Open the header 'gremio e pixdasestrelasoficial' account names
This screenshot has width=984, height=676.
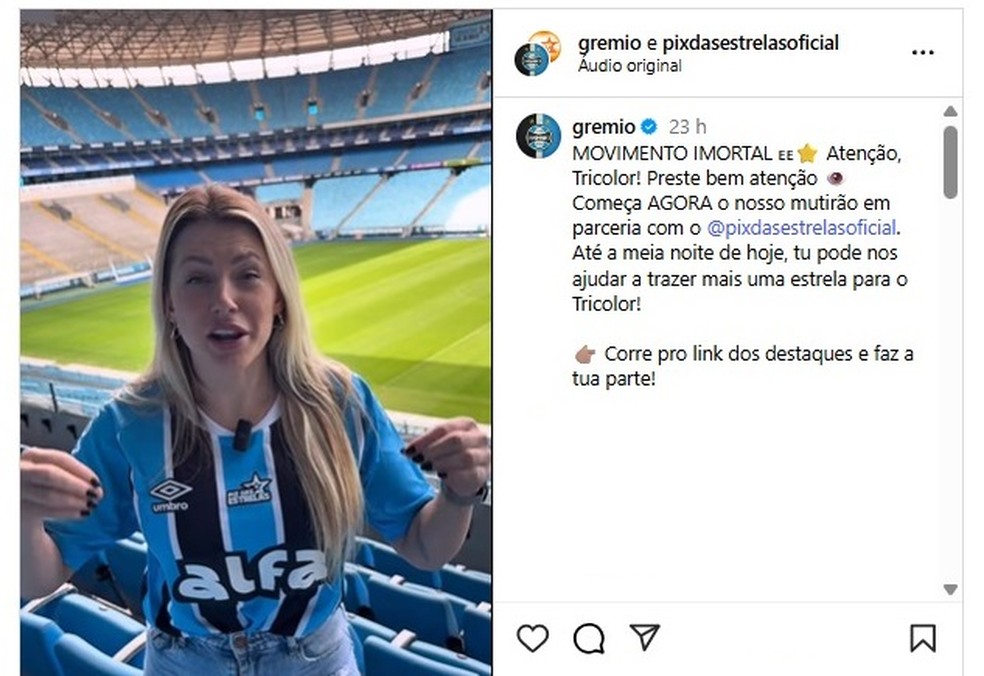(708, 43)
